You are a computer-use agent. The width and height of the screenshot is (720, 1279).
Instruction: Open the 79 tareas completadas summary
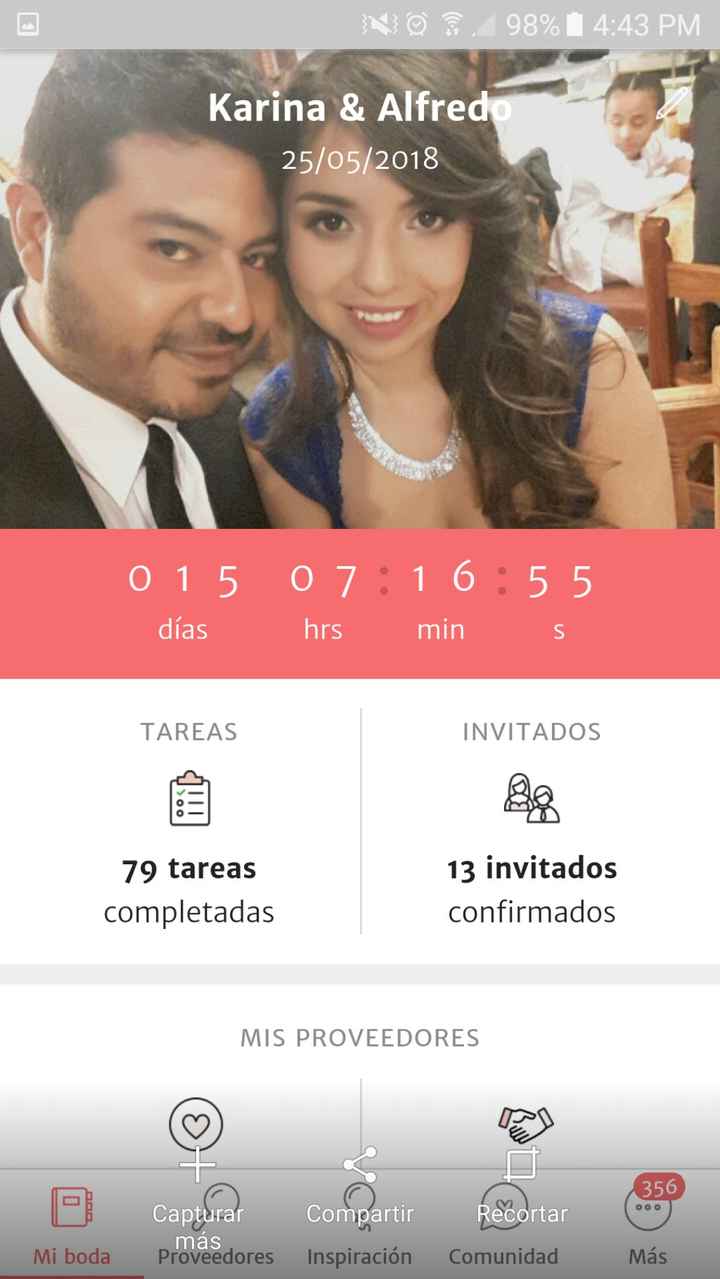click(189, 888)
